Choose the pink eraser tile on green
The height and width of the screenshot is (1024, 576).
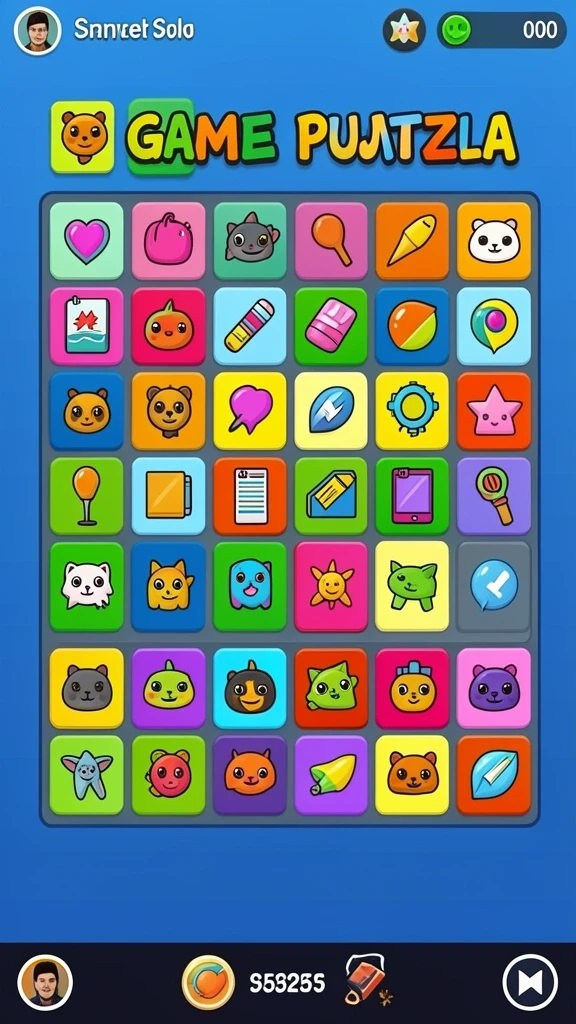click(x=330, y=326)
